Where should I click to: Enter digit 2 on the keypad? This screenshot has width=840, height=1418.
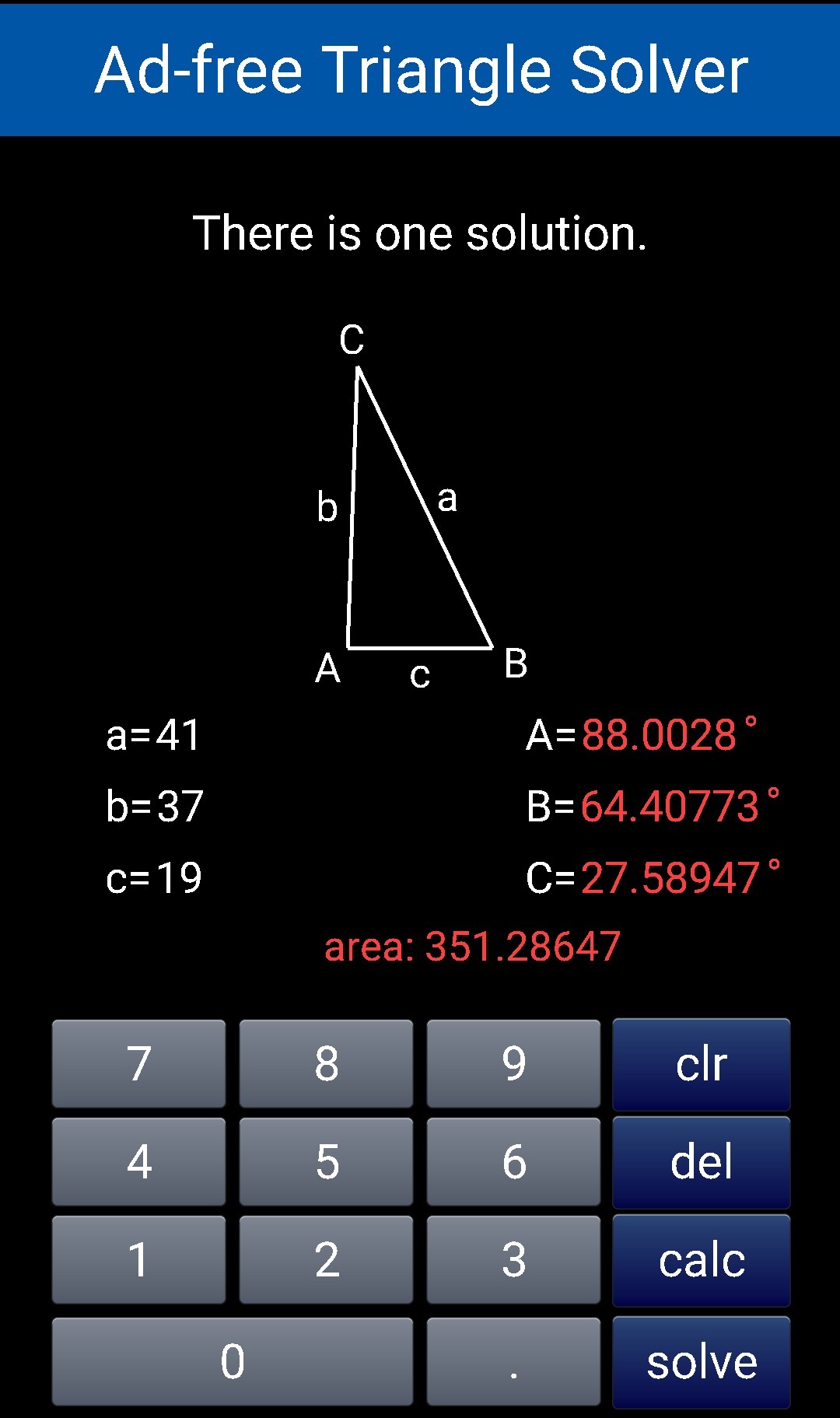point(326,1259)
